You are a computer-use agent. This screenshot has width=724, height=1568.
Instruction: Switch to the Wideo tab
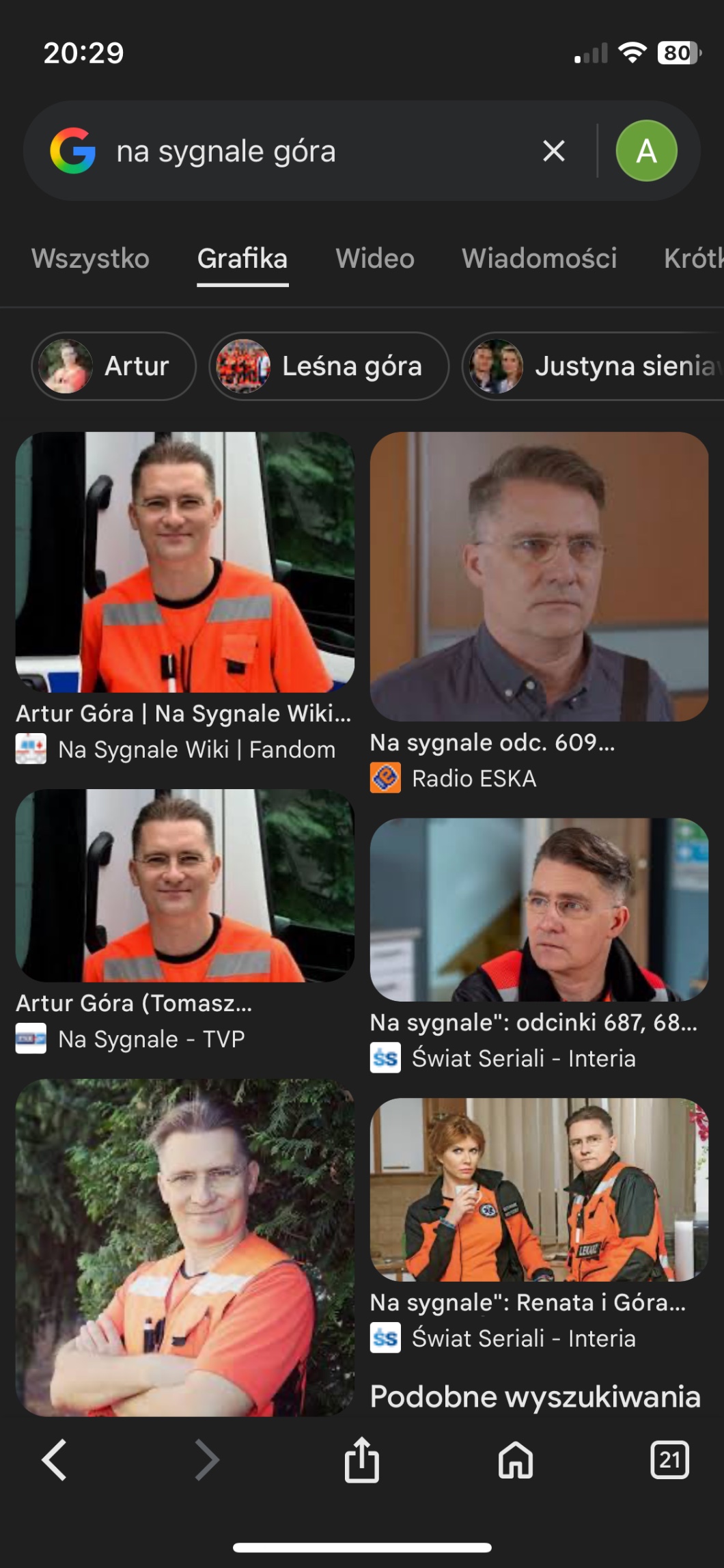pos(375,259)
